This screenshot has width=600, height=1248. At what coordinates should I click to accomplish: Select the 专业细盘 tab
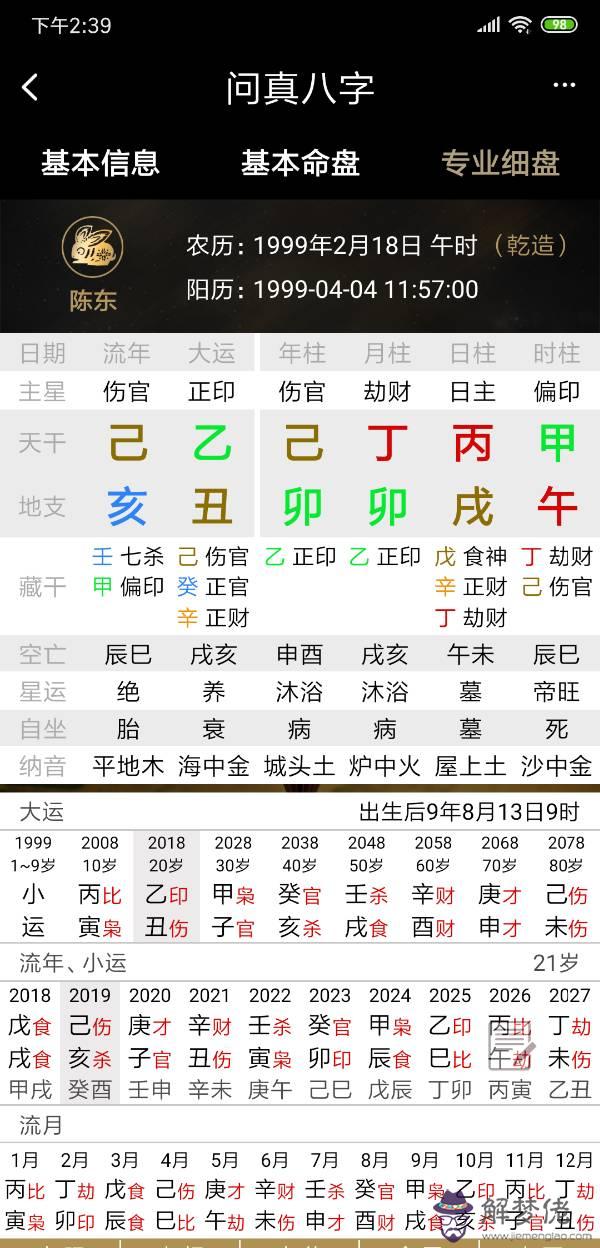[x=500, y=162]
